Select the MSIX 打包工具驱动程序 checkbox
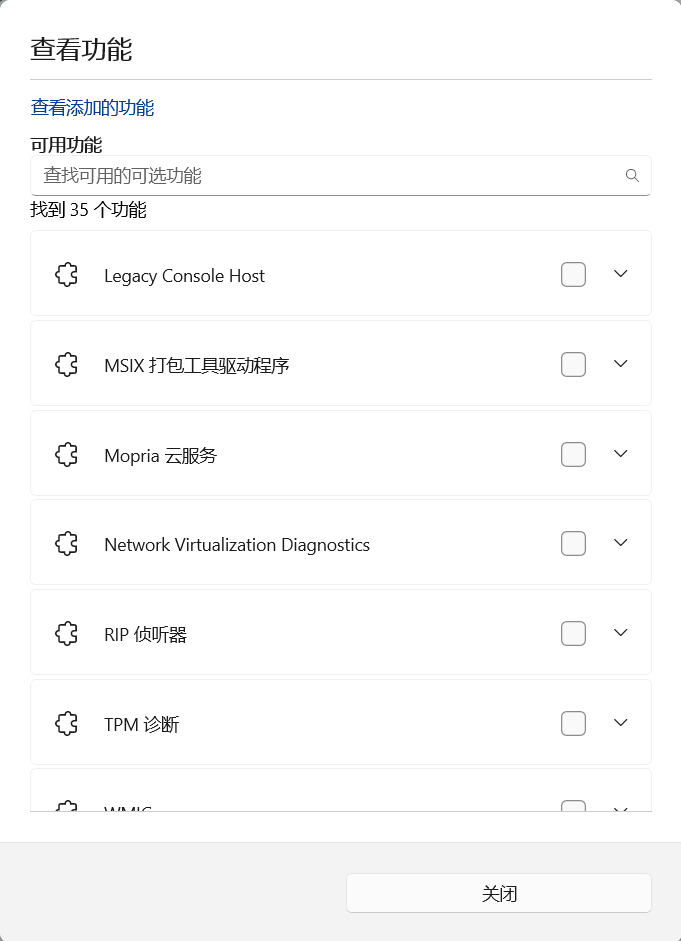This screenshot has width=681, height=941. point(573,364)
